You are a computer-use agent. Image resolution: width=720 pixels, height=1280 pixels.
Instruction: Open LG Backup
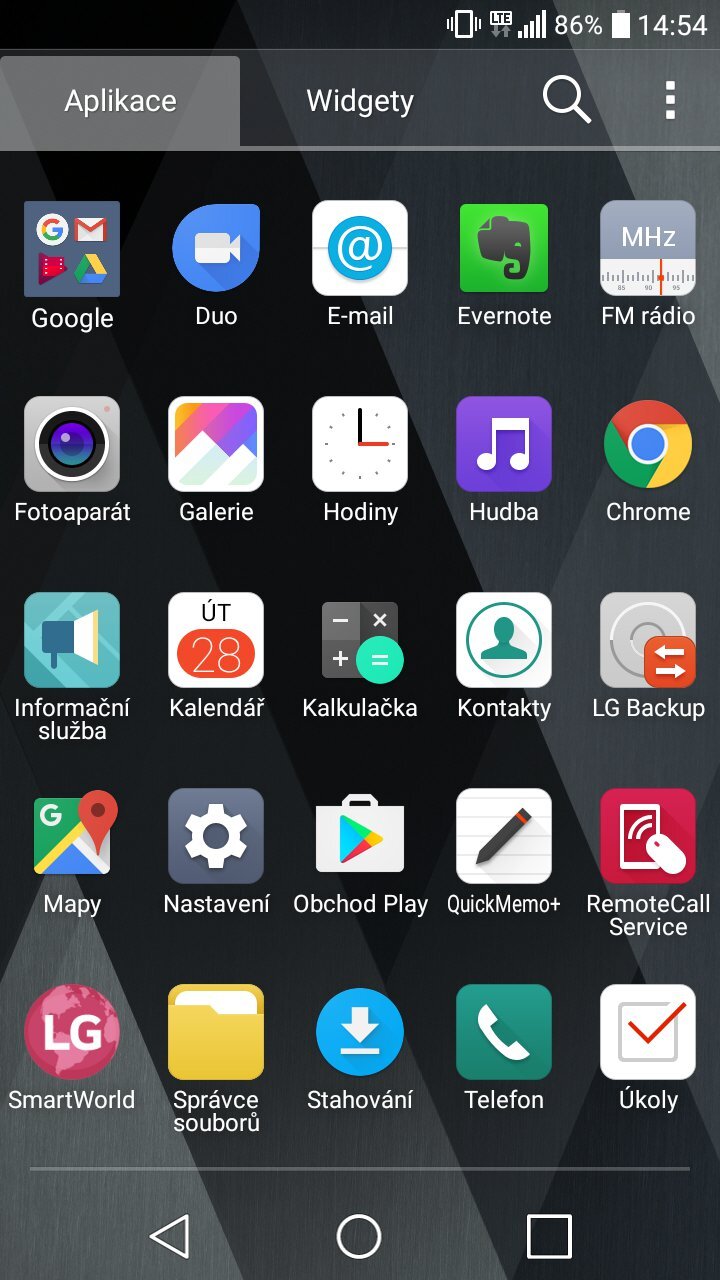pos(647,639)
